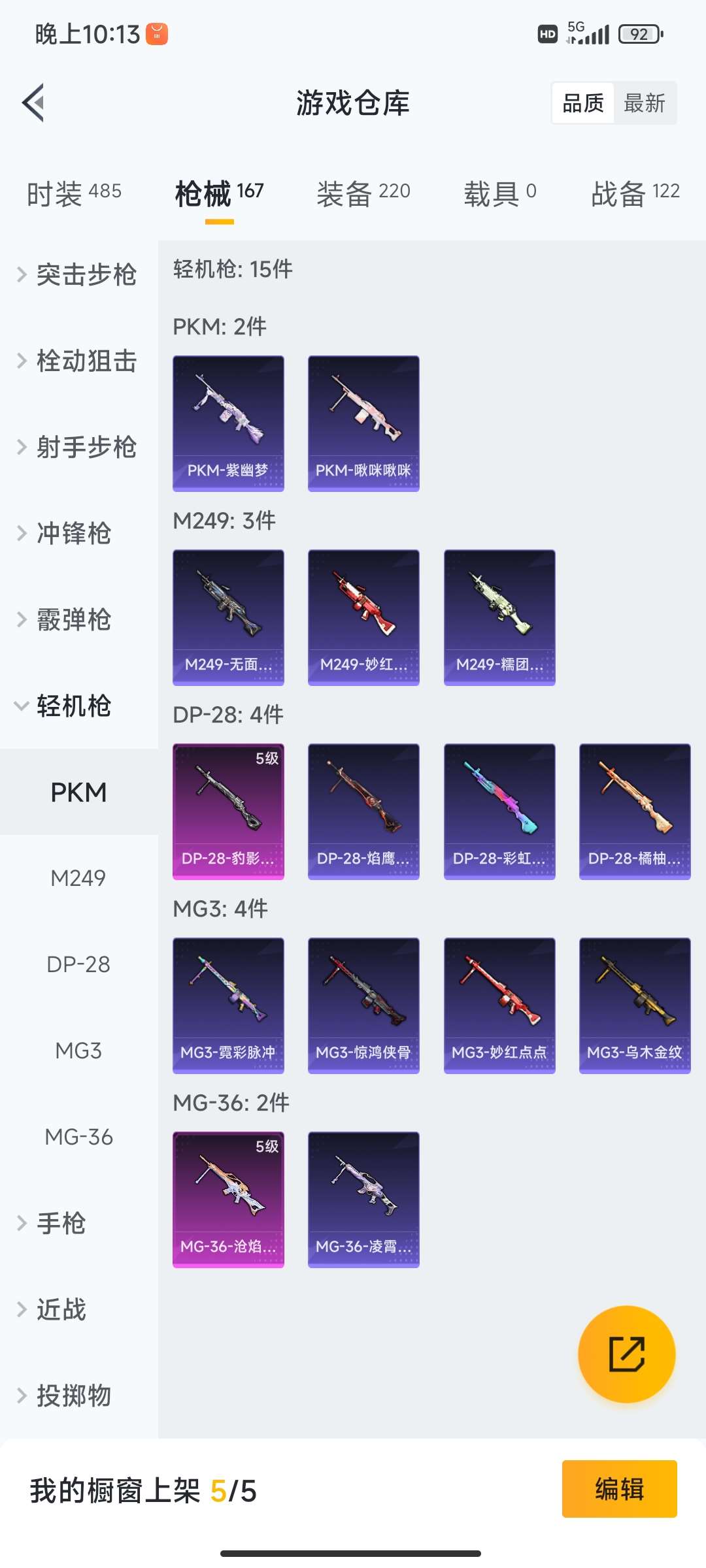Open the level 5 DP-28-豹影 skin
This screenshot has height=1568, width=706.
[228, 811]
